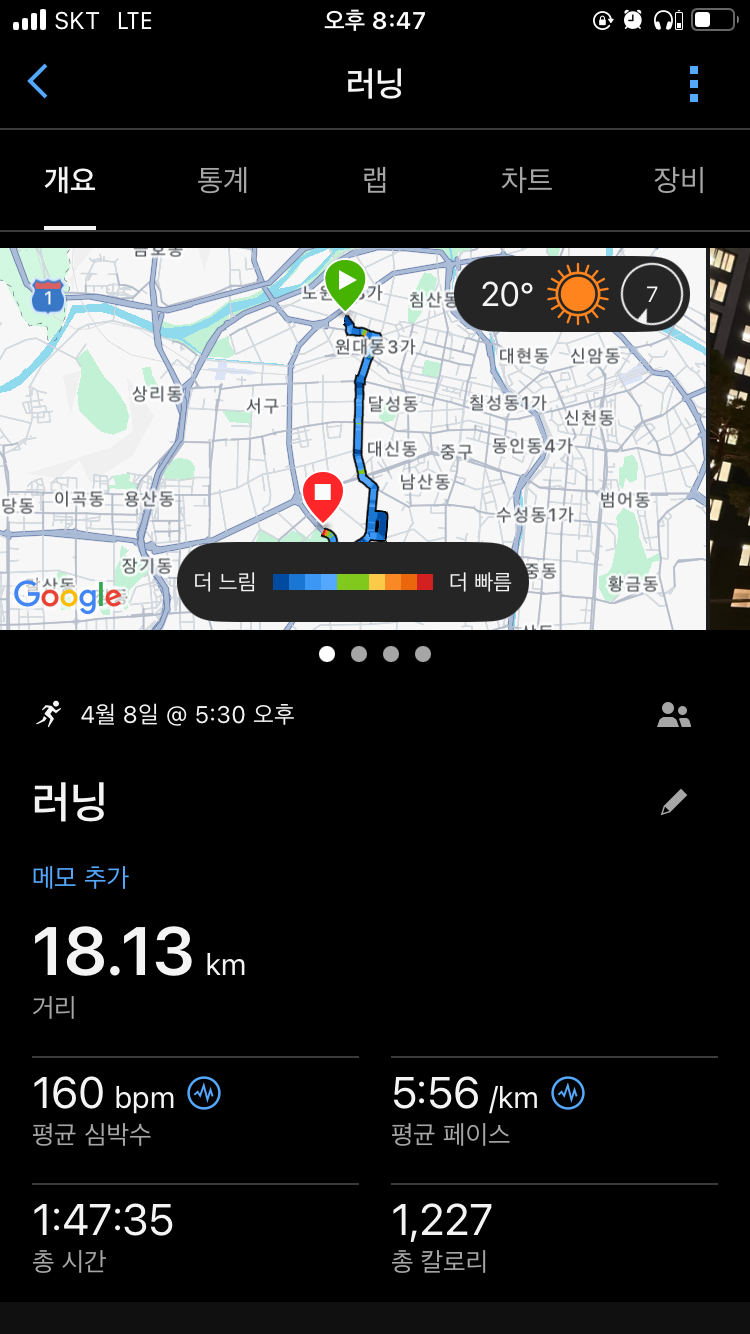Switch to the 통계 tab
Viewport: 750px width, 1334px height.
pos(223,180)
